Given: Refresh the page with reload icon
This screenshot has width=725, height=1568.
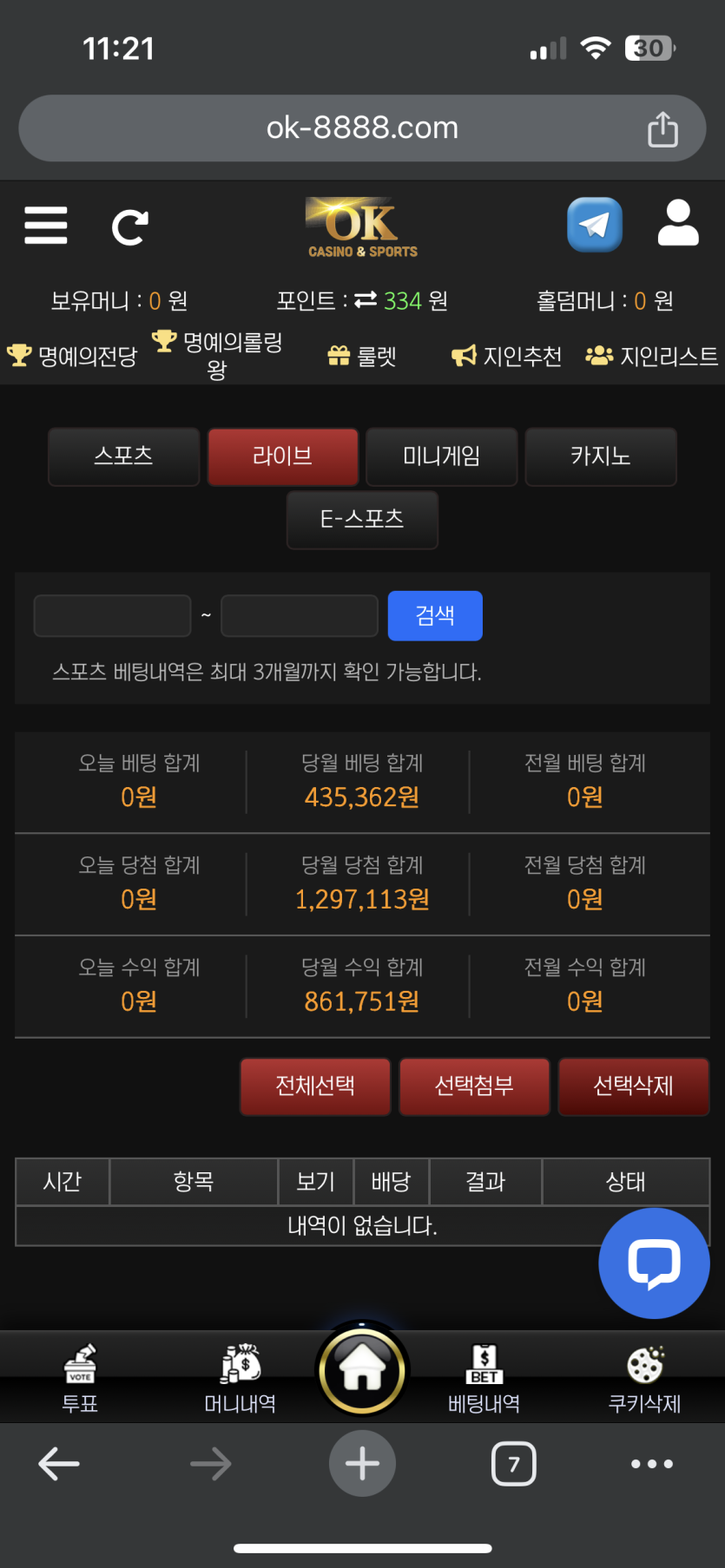Looking at the screenshot, I should (x=130, y=227).
